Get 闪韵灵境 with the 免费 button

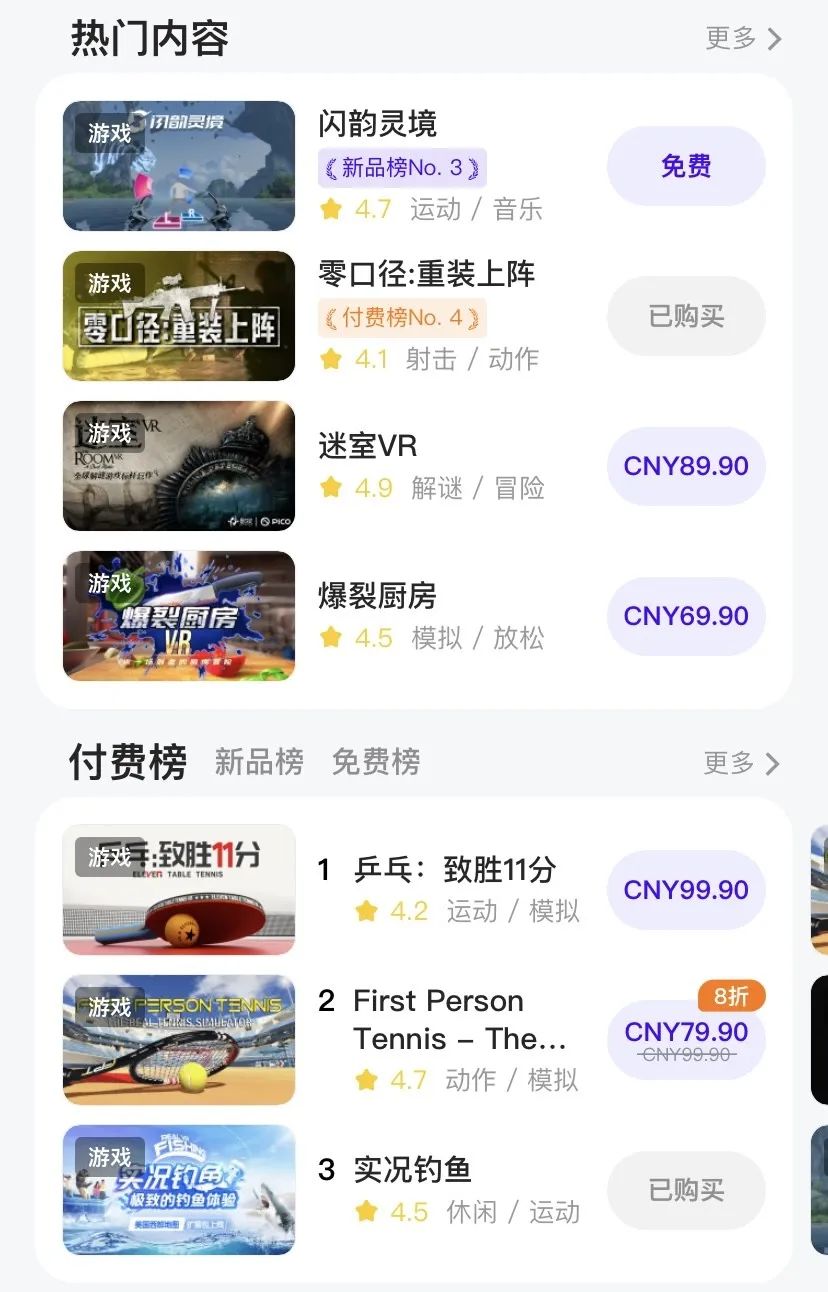tap(686, 166)
